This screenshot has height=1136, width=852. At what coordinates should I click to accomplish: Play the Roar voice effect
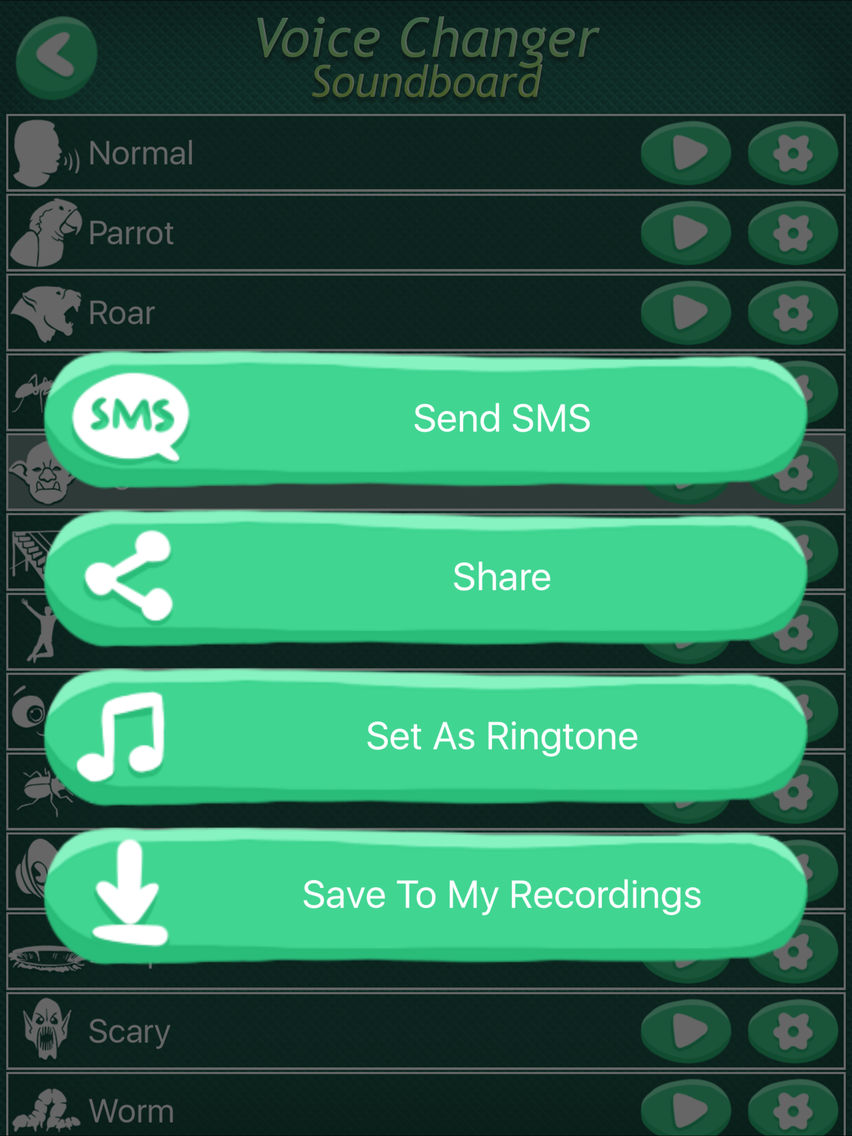[686, 312]
